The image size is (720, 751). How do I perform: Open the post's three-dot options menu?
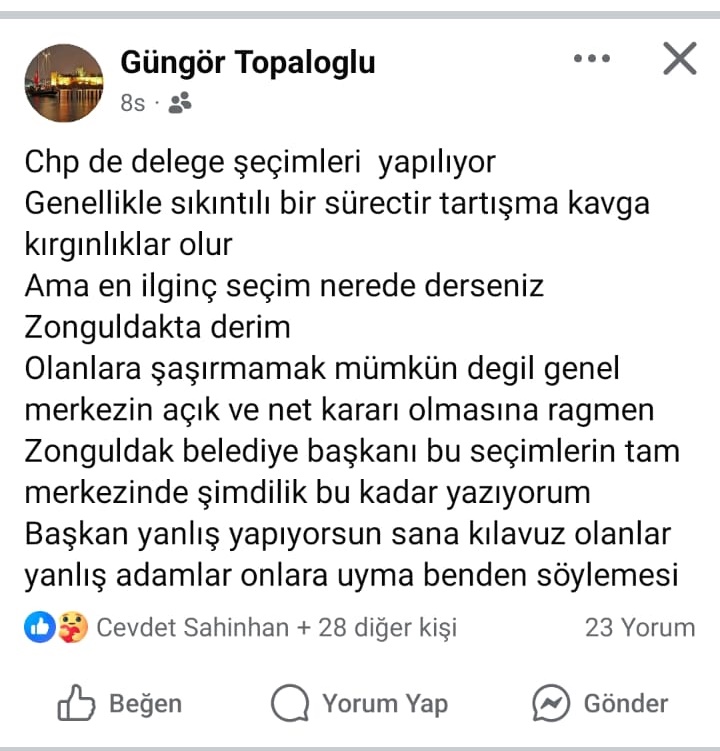(592, 60)
